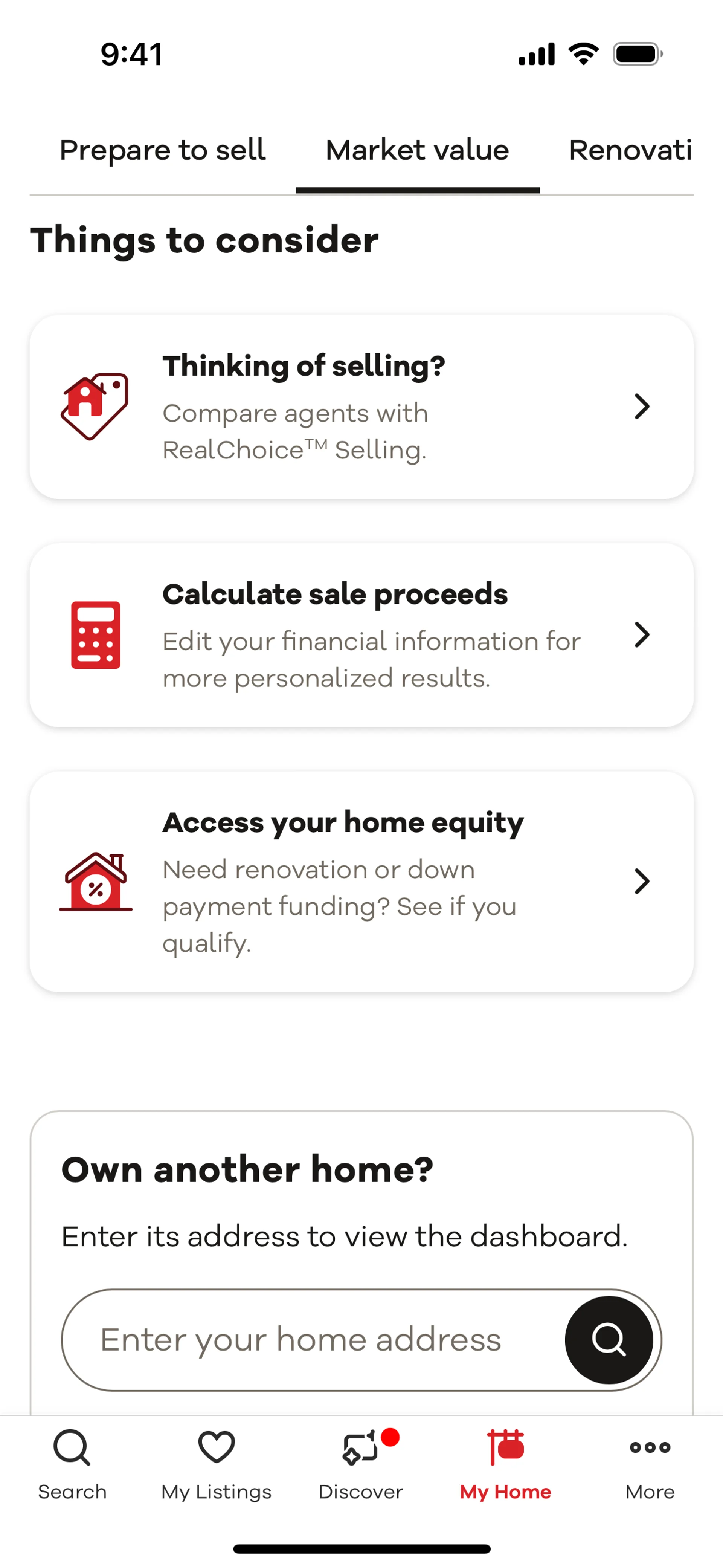Switch to the Prepare to sell tab

coord(163,150)
